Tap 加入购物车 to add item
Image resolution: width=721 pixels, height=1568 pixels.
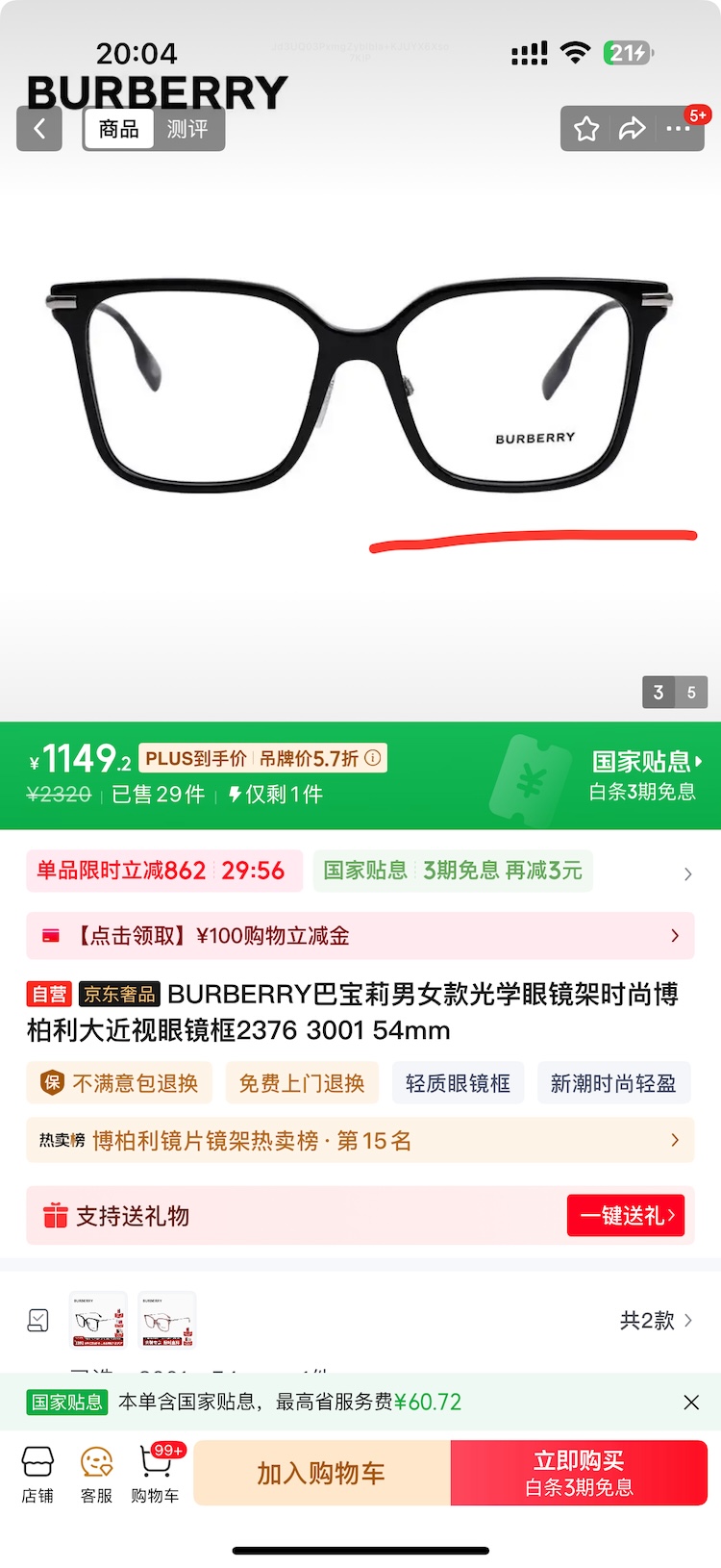[321, 1473]
